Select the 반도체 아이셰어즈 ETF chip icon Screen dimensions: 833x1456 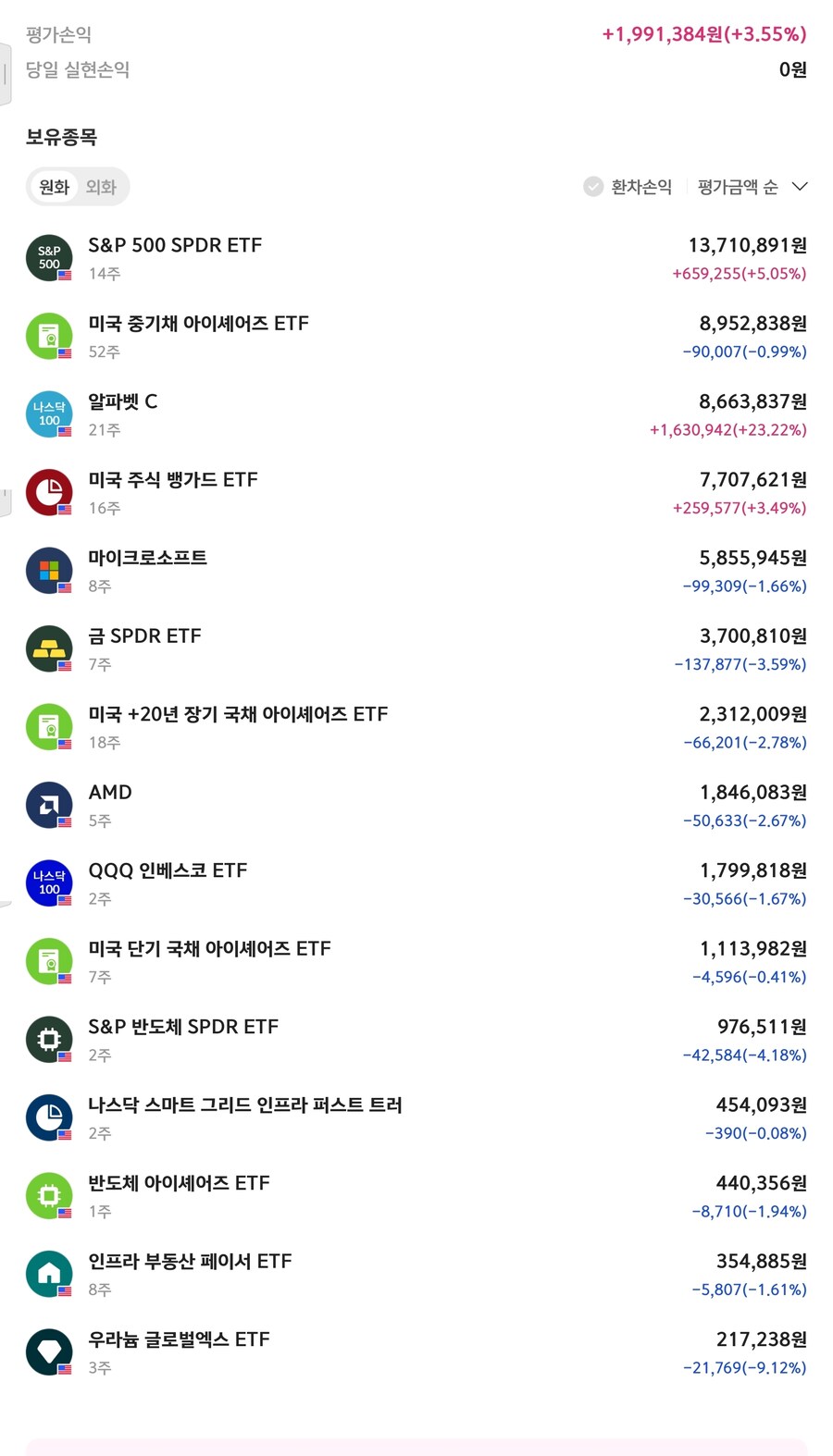49,1195
